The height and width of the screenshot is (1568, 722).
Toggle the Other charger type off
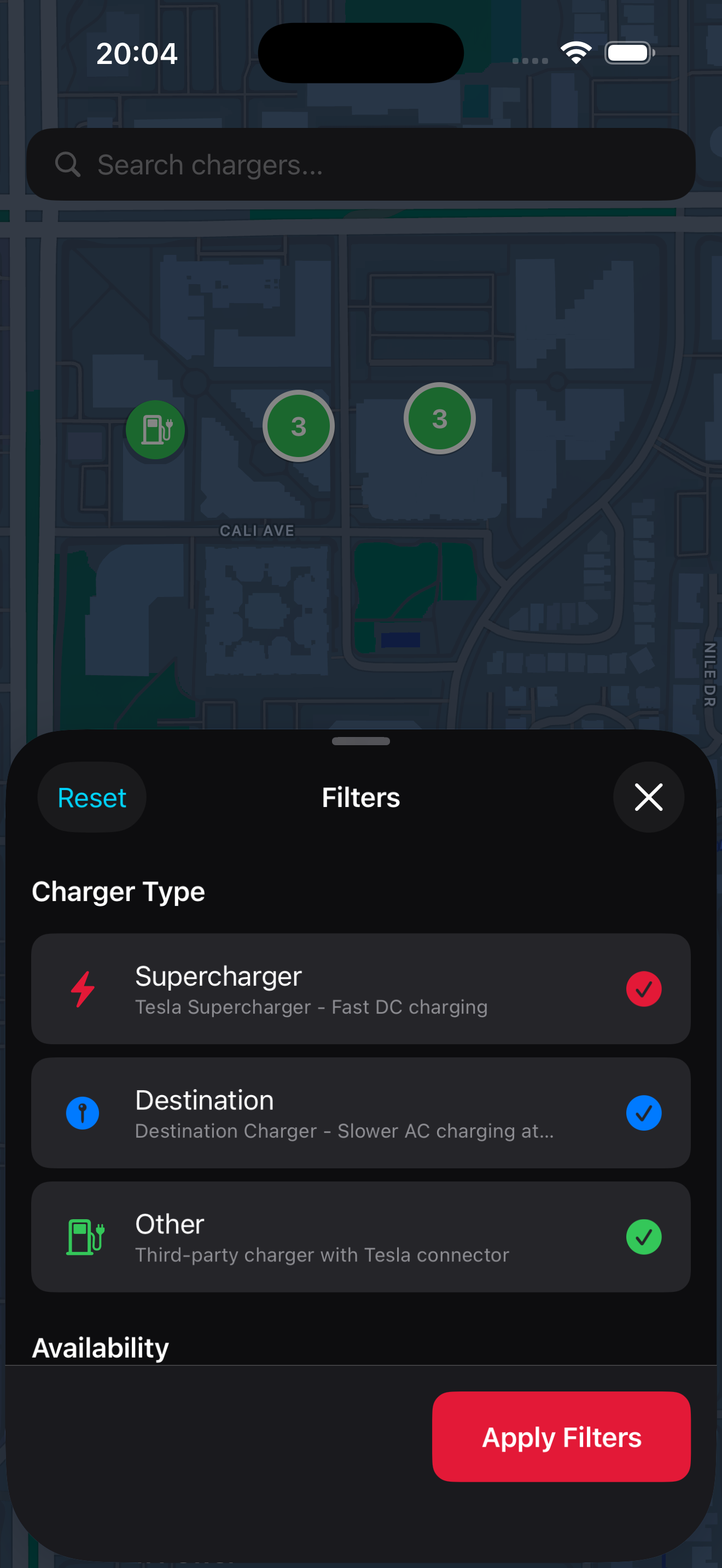[x=643, y=1237]
